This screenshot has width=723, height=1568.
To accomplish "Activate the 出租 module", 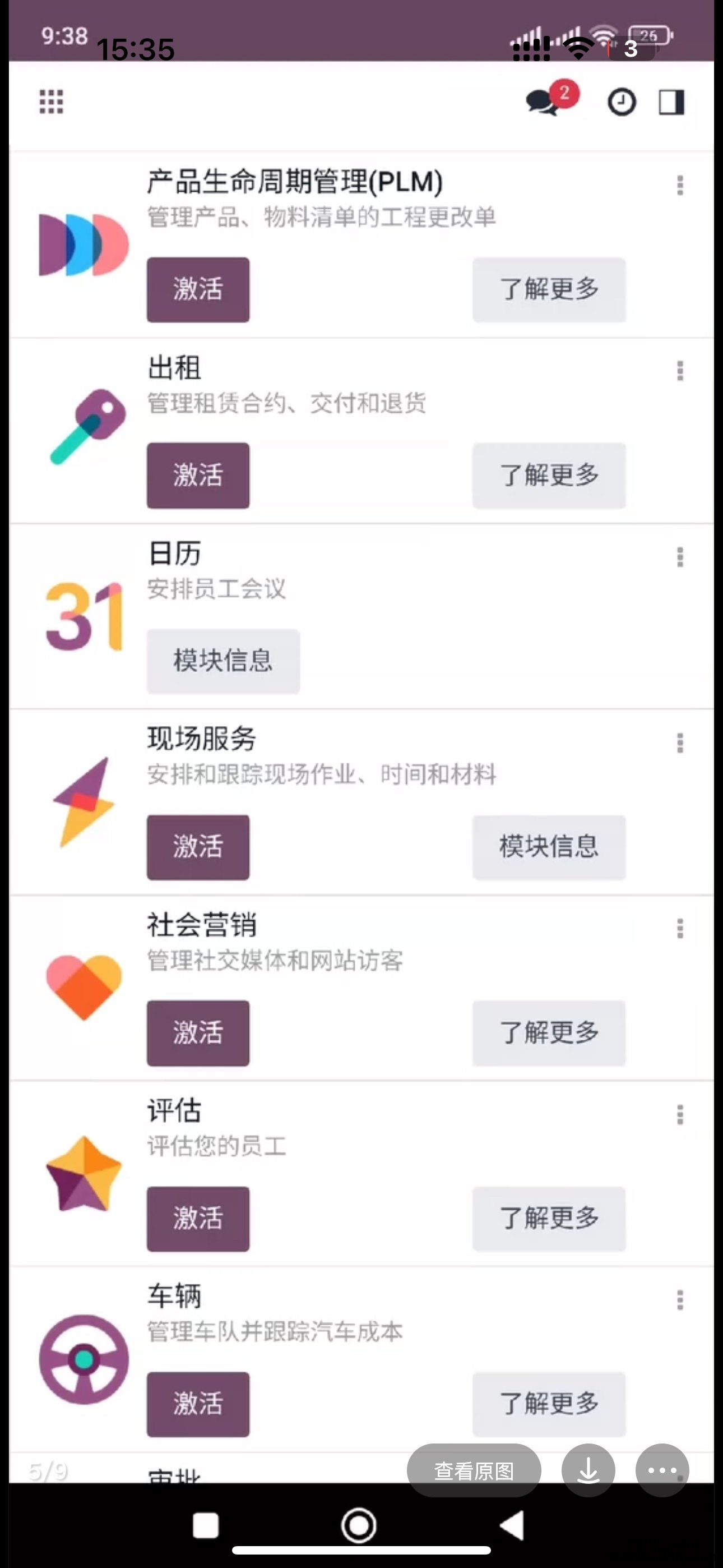I will pos(198,476).
